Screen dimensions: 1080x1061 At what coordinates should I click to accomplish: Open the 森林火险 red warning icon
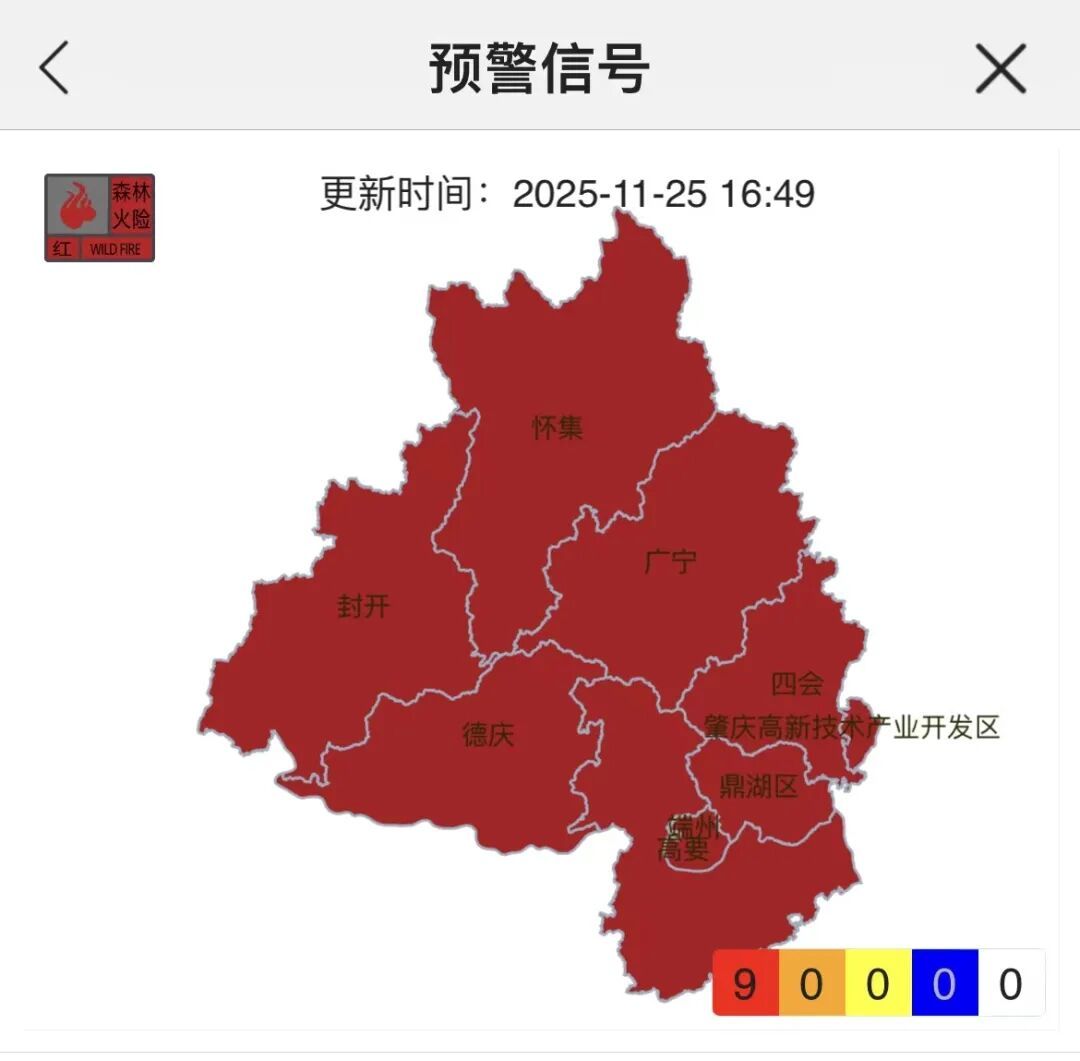(99, 218)
